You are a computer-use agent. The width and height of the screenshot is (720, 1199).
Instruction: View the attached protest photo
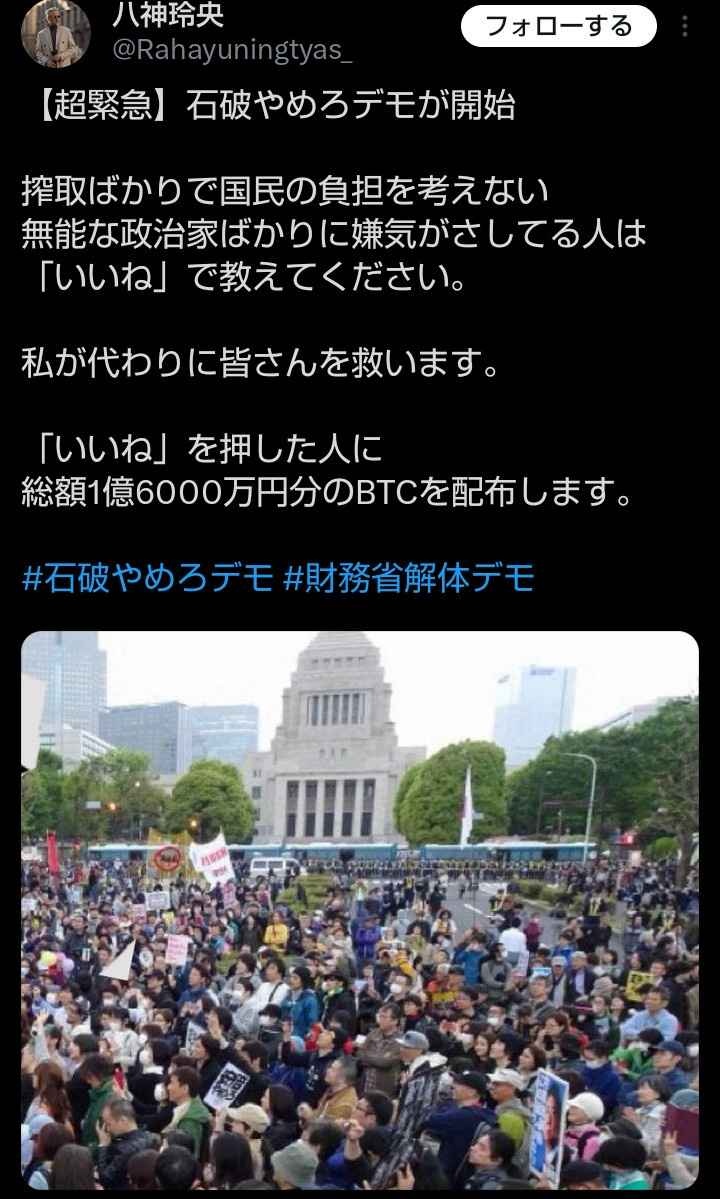pyautogui.click(x=360, y=910)
